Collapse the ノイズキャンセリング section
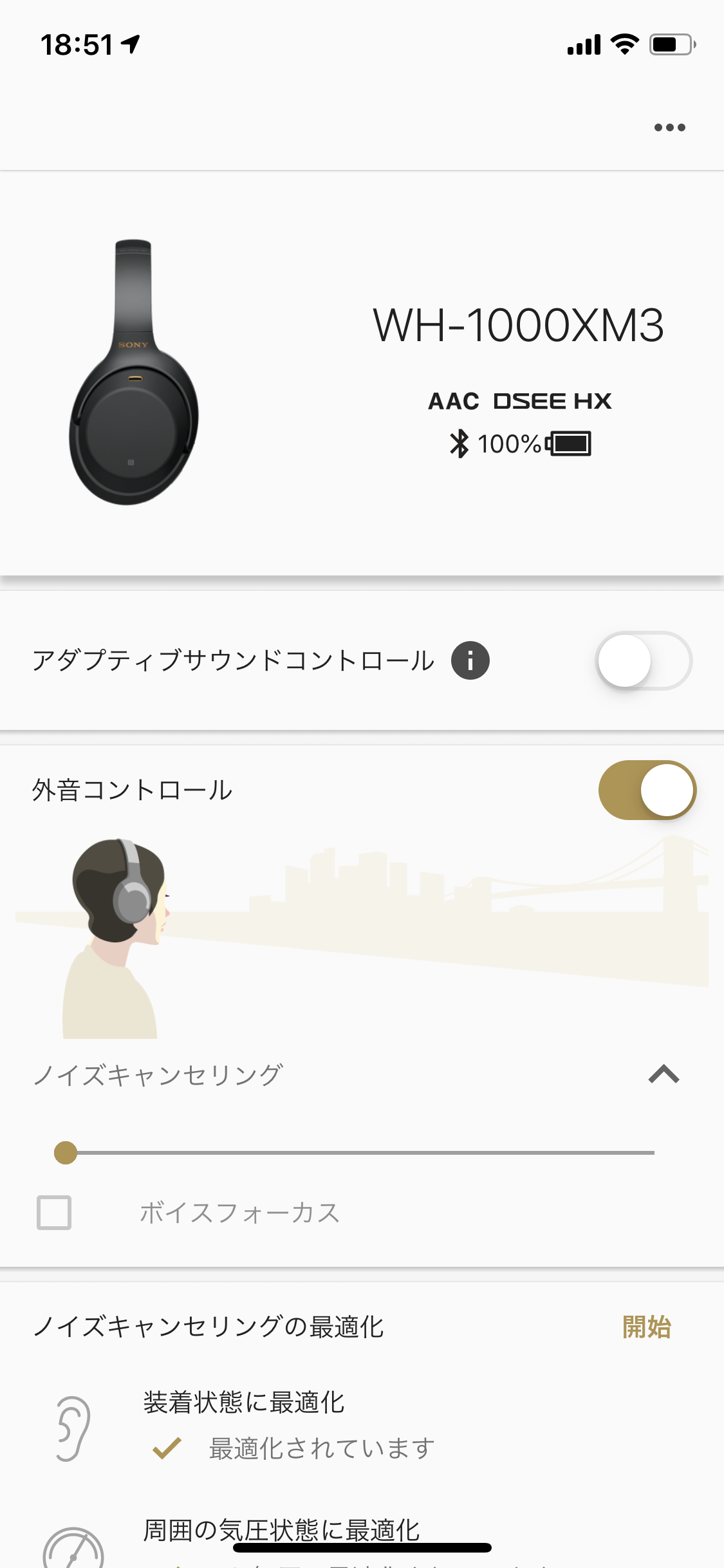 662,1073
